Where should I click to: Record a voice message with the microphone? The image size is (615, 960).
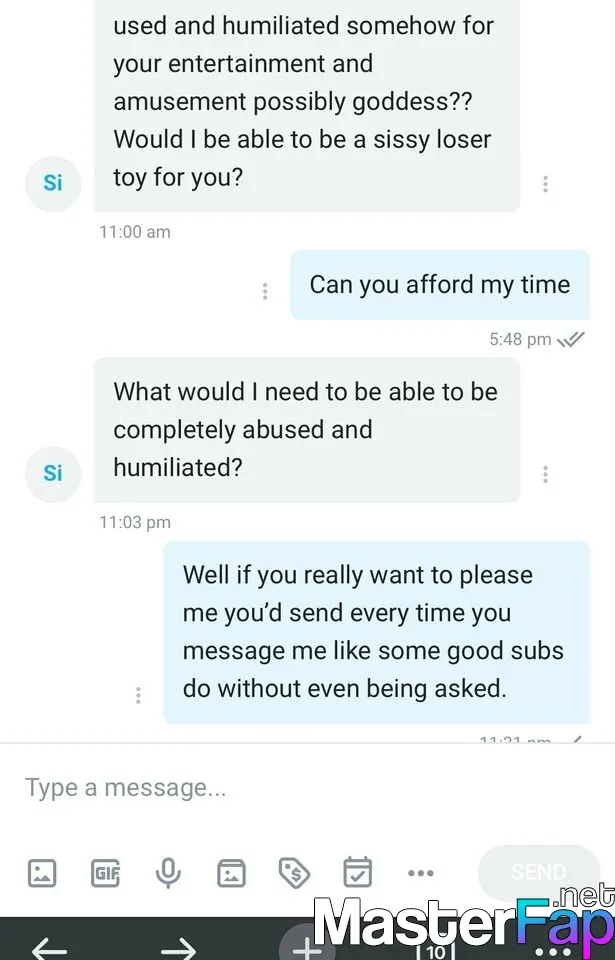168,873
